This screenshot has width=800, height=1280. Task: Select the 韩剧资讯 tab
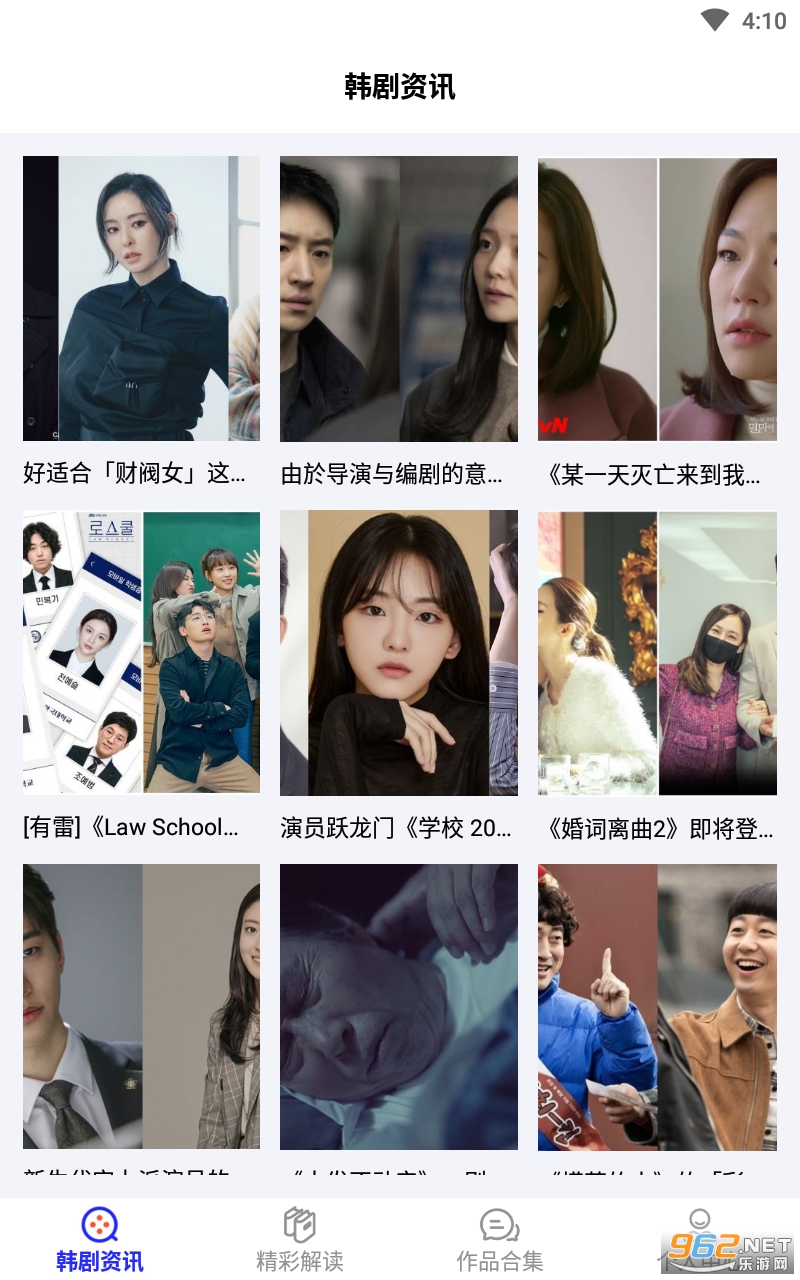pos(100,1240)
